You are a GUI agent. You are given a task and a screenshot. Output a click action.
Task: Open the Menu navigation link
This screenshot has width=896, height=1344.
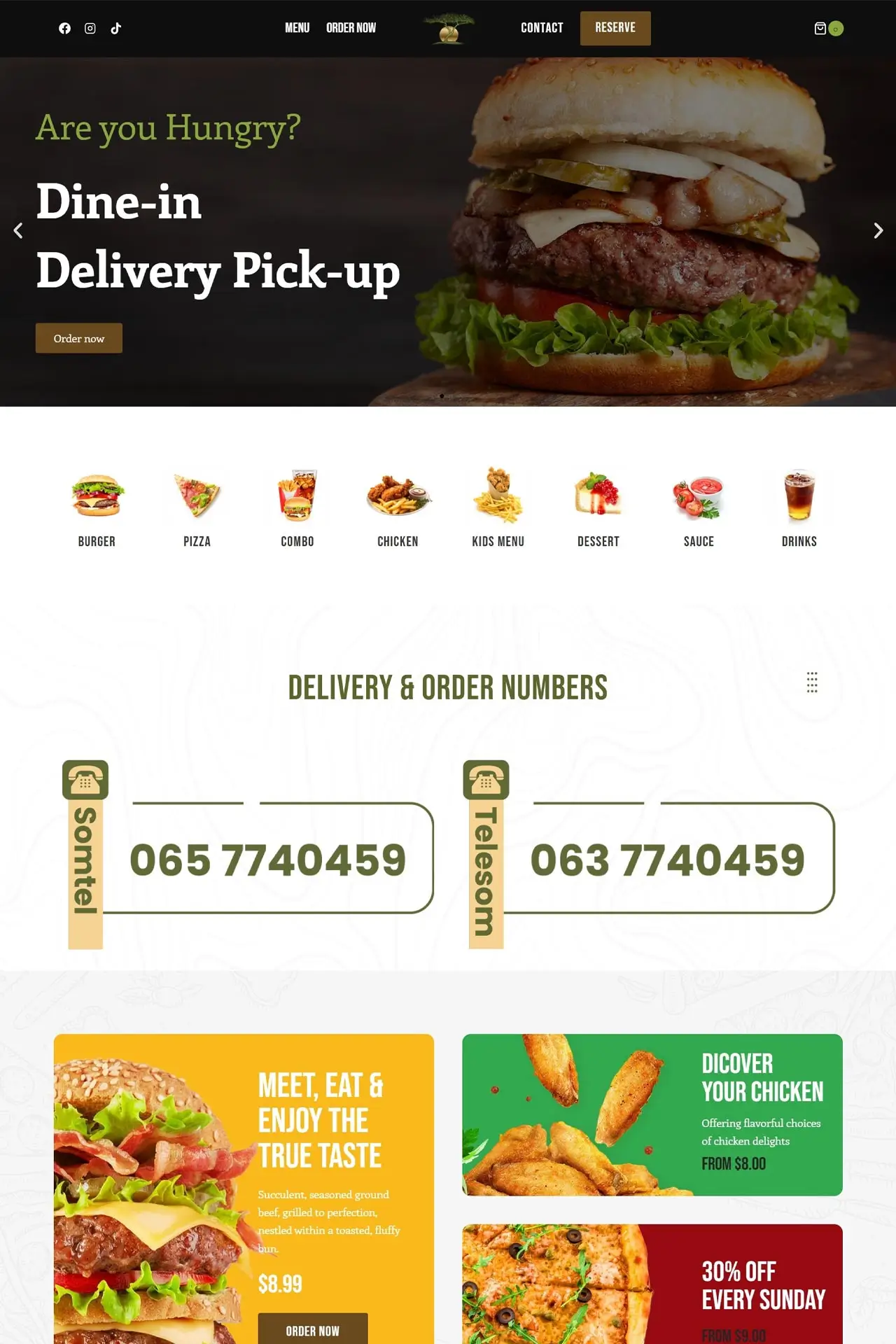click(x=297, y=28)
